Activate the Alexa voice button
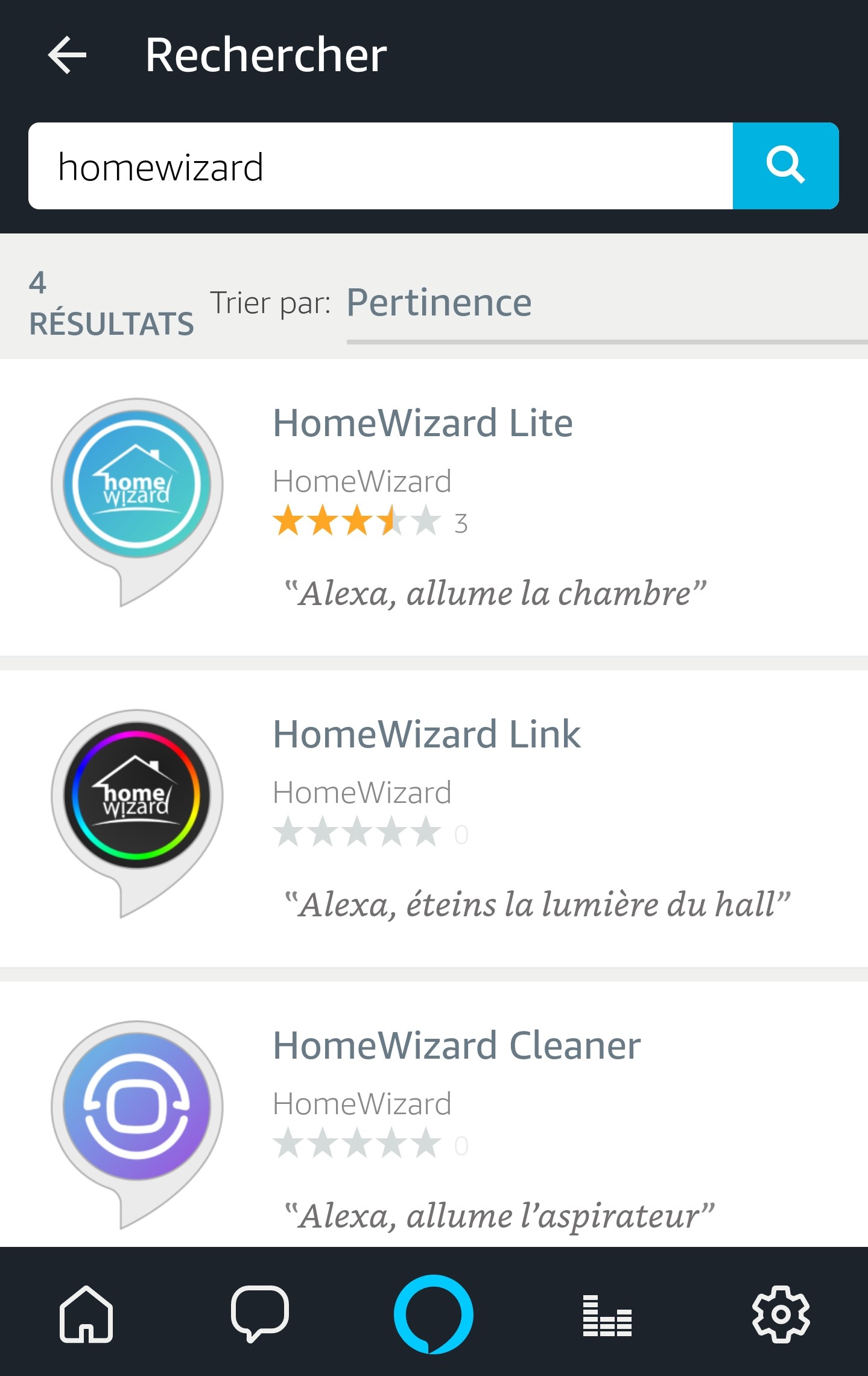 [434, 1313]
